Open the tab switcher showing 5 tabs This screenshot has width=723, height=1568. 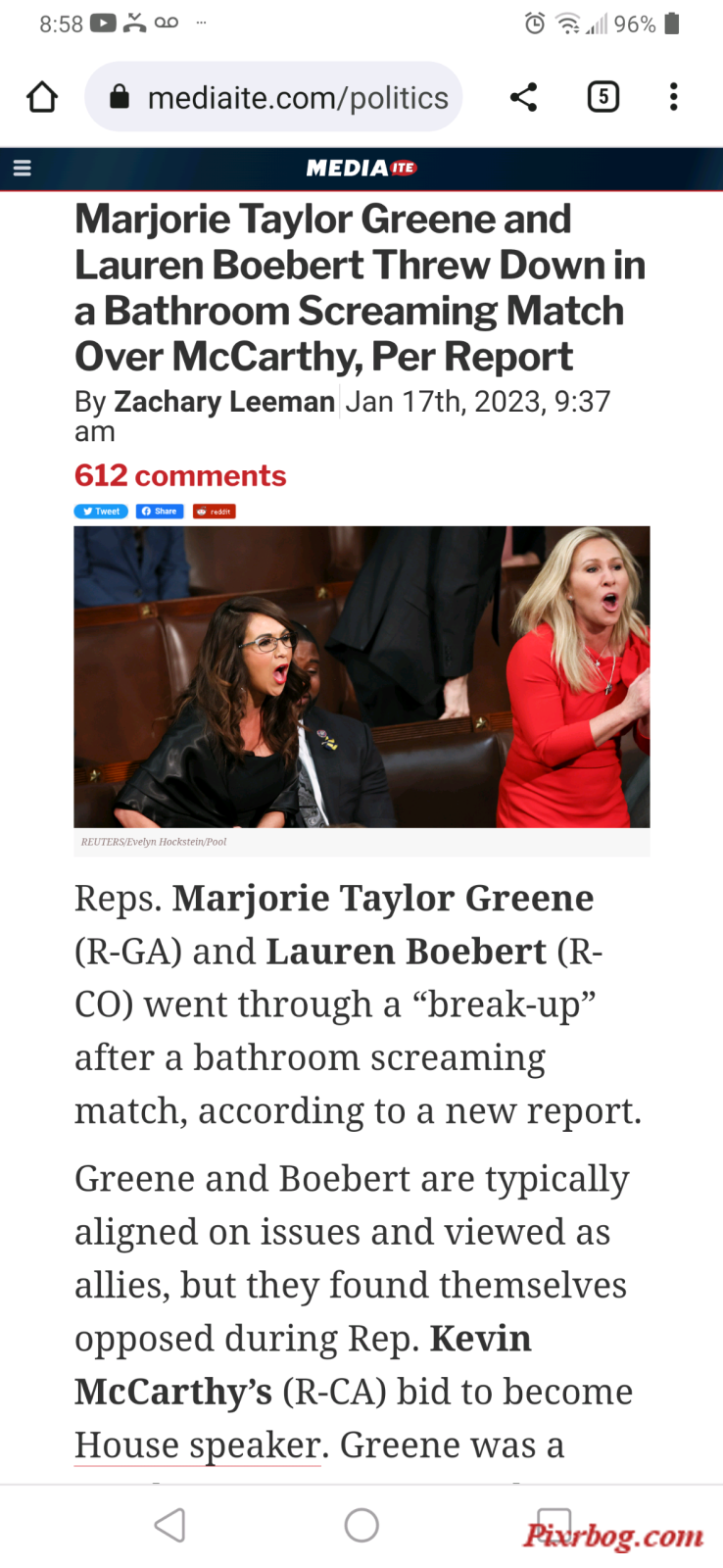click(603, 97)
